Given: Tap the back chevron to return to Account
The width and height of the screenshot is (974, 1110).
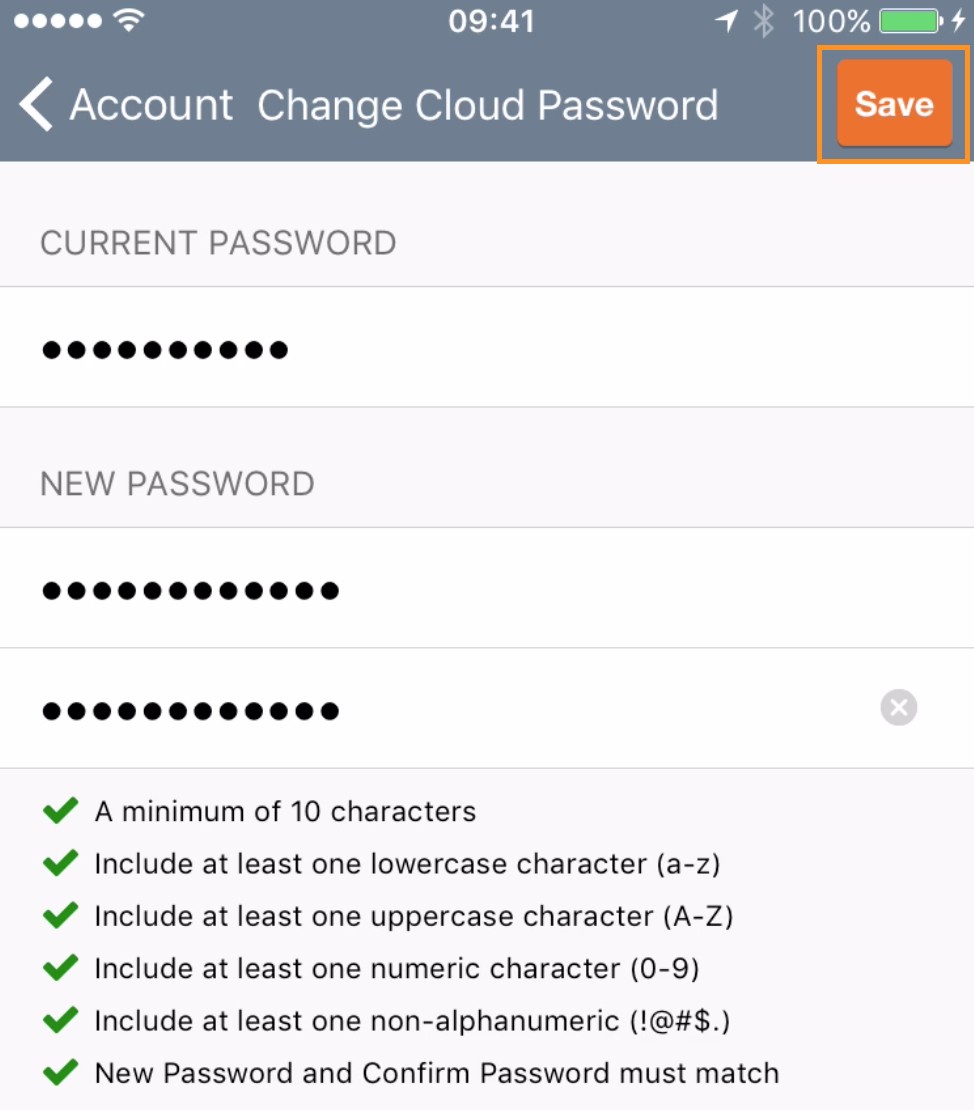Looking at the screenshot, I should (35, 104).
